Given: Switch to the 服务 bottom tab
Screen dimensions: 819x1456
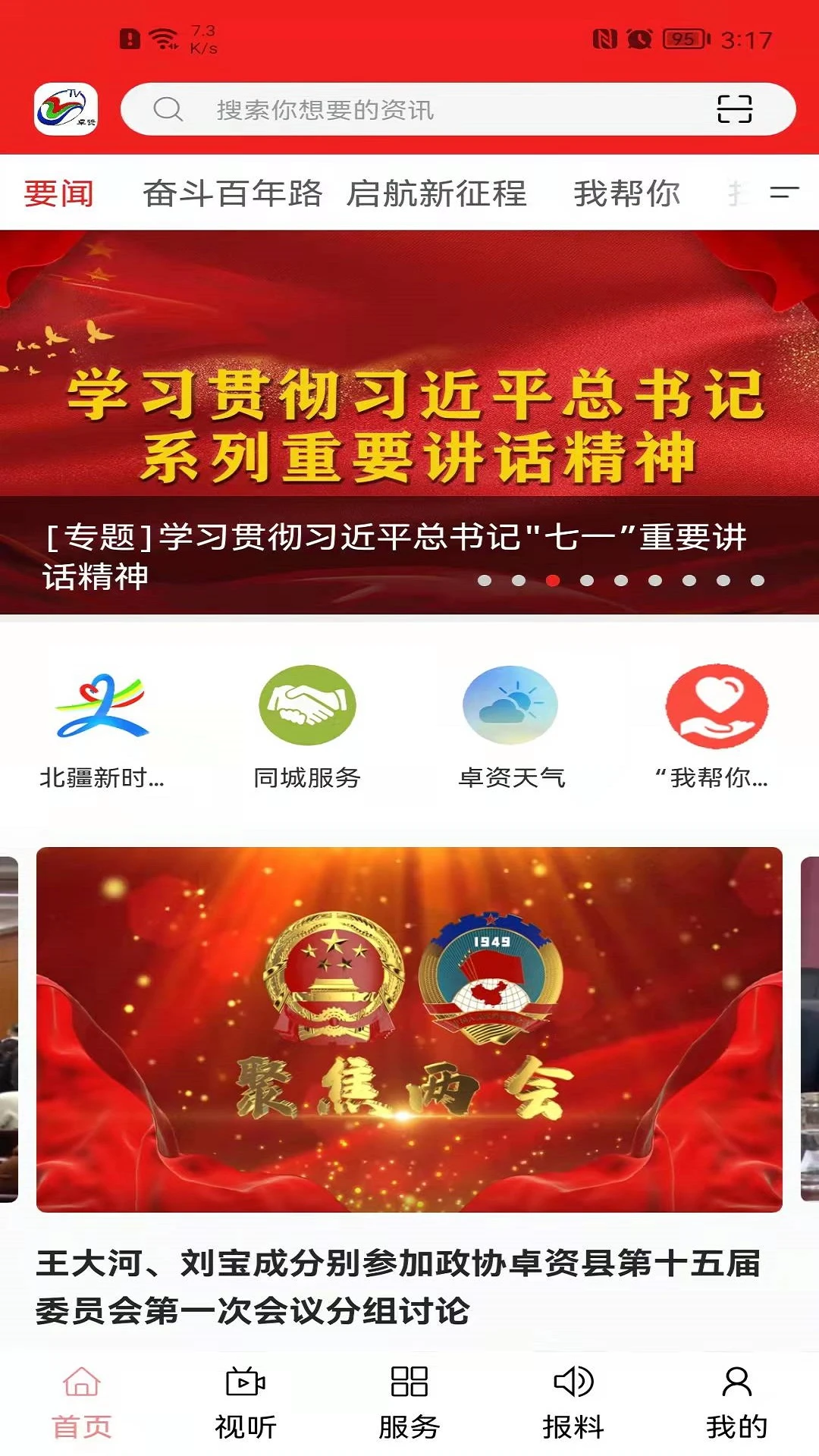Looking at the screenshot, I should point(409,1403).
